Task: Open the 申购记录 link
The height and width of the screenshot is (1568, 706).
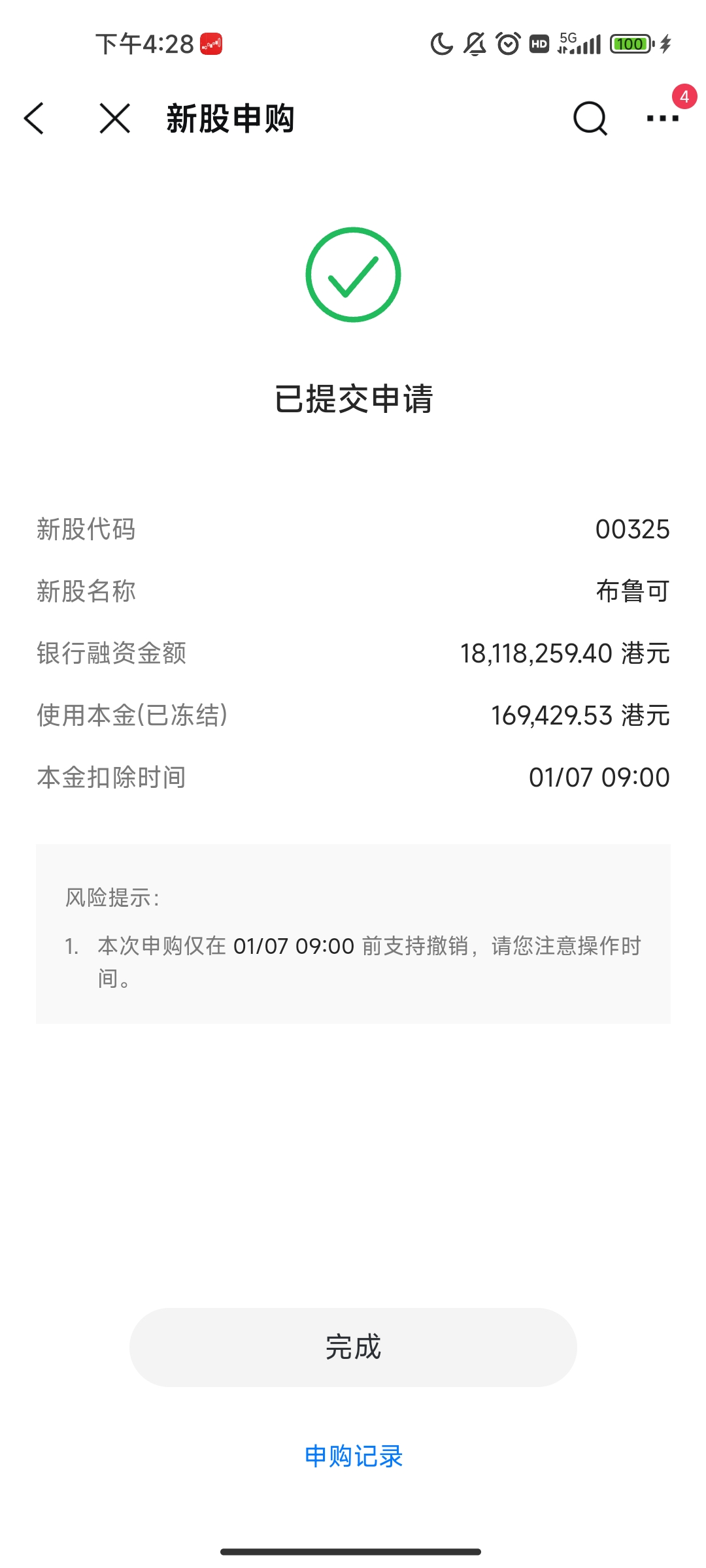Action: point(353,1456)
